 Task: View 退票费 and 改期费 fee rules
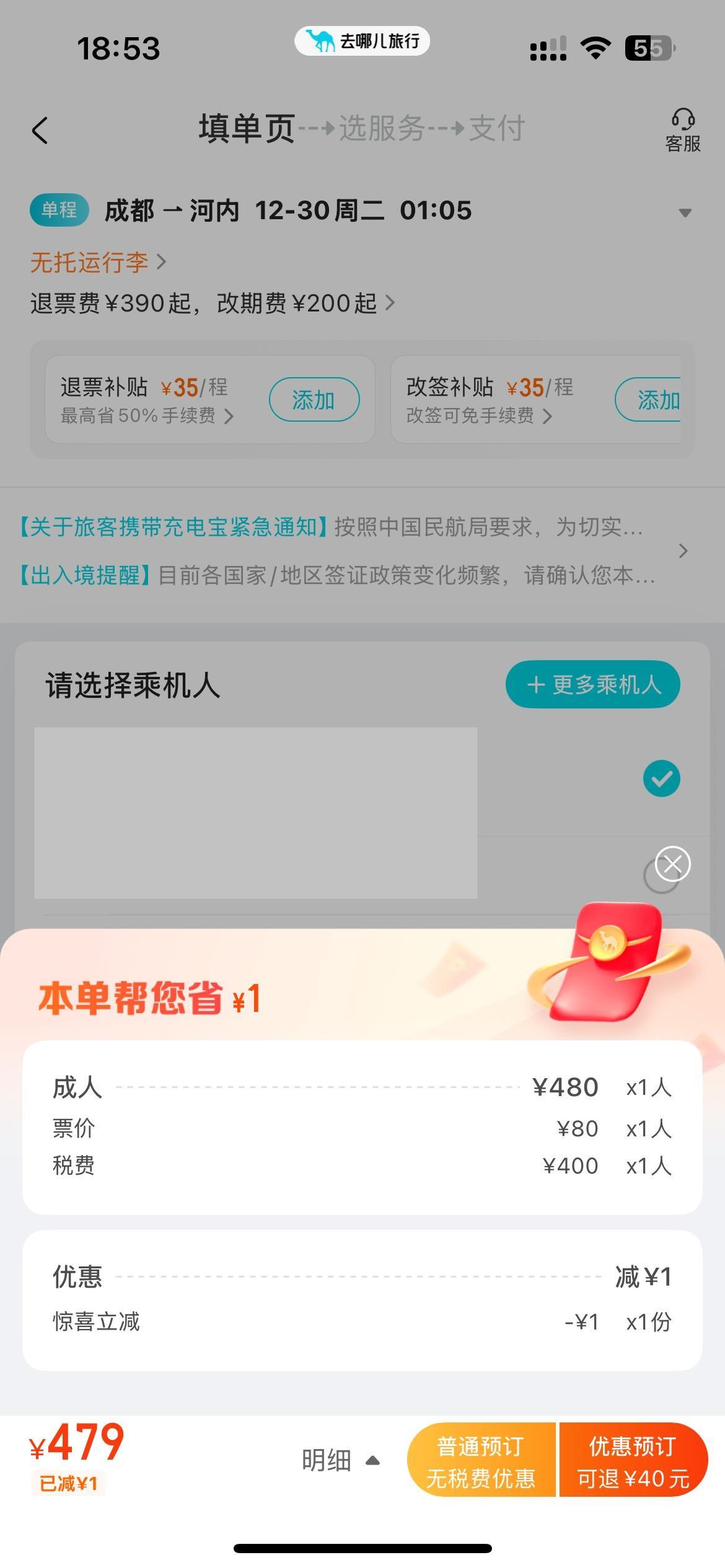click(x=212, y=303)
